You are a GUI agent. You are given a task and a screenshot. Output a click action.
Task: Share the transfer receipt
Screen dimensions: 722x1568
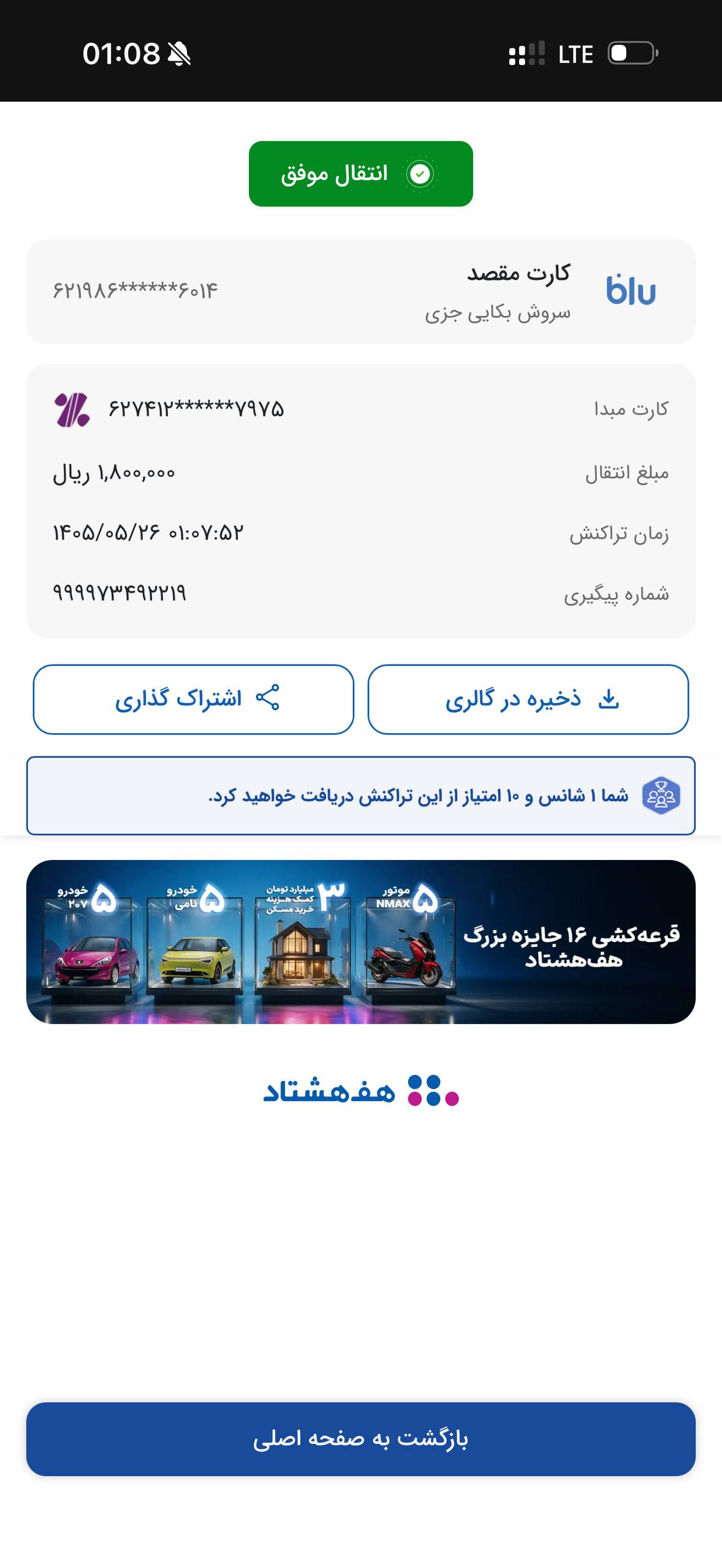[x=194, y=699]
